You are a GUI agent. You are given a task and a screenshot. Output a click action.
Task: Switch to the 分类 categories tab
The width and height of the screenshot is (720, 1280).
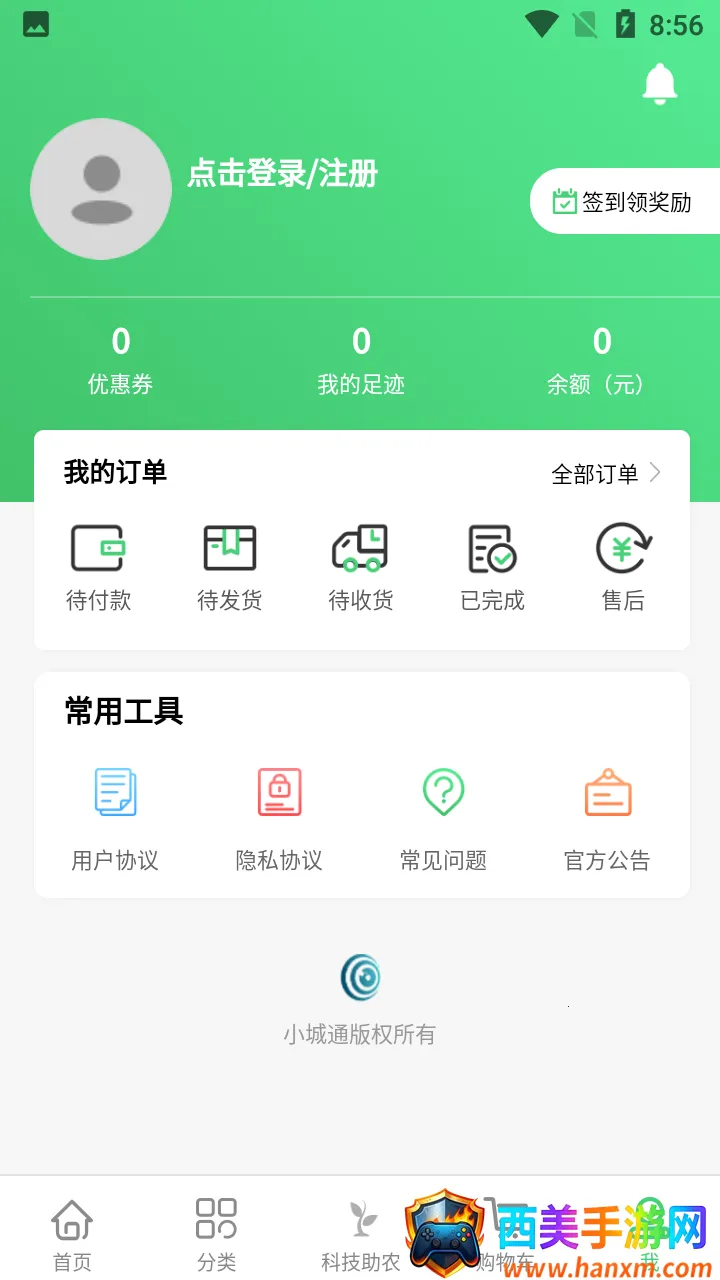click(216, 1234)
